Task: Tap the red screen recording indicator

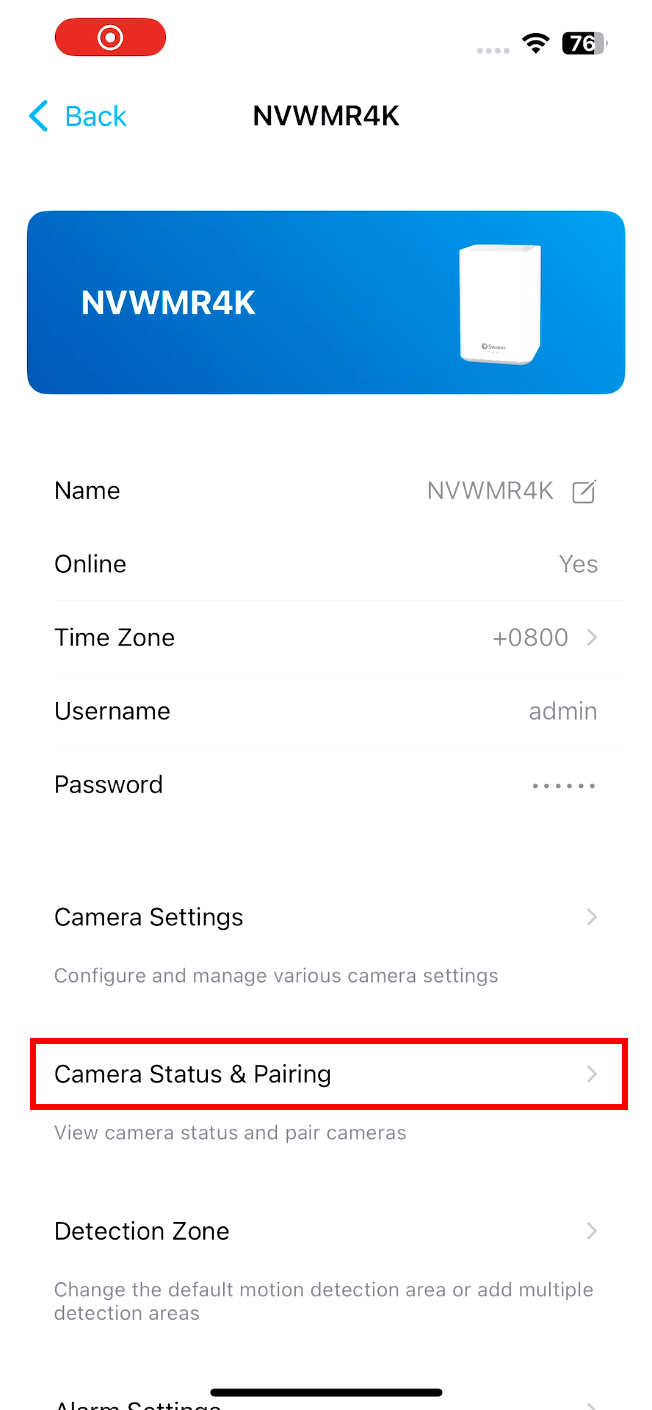Action: point(110,38)
